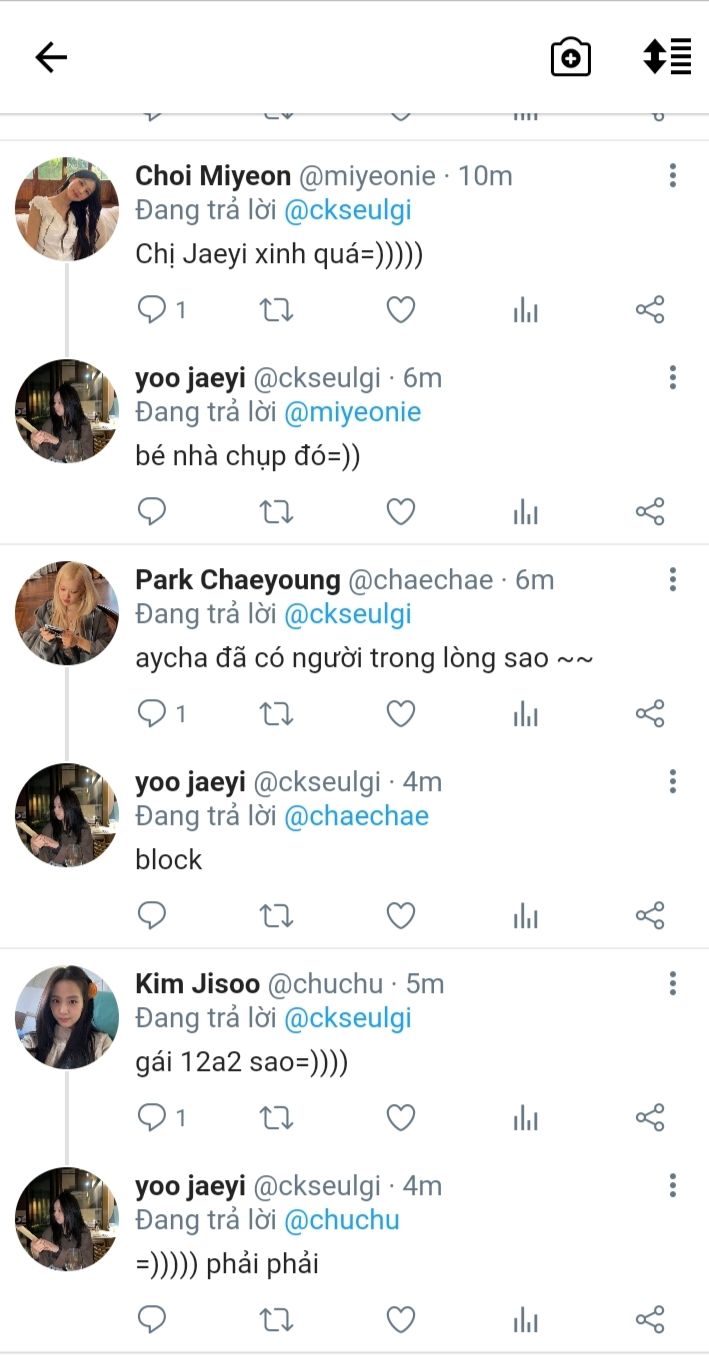Share Park Chaeyoung's reply
Viewport: 709px width, 1356px height.
(650, 714)
